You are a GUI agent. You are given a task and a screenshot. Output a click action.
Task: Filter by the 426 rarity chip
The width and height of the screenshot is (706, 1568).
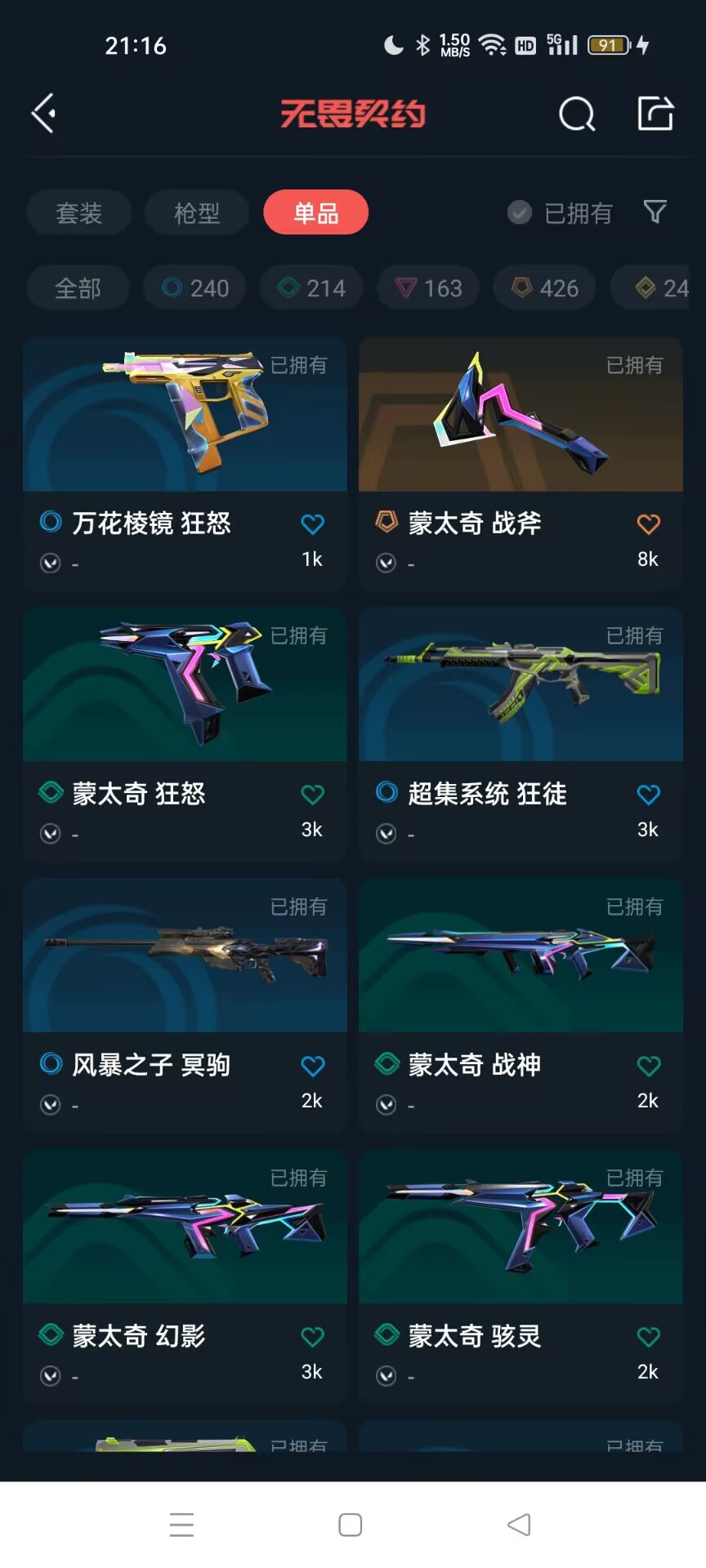tap(544, 288)
